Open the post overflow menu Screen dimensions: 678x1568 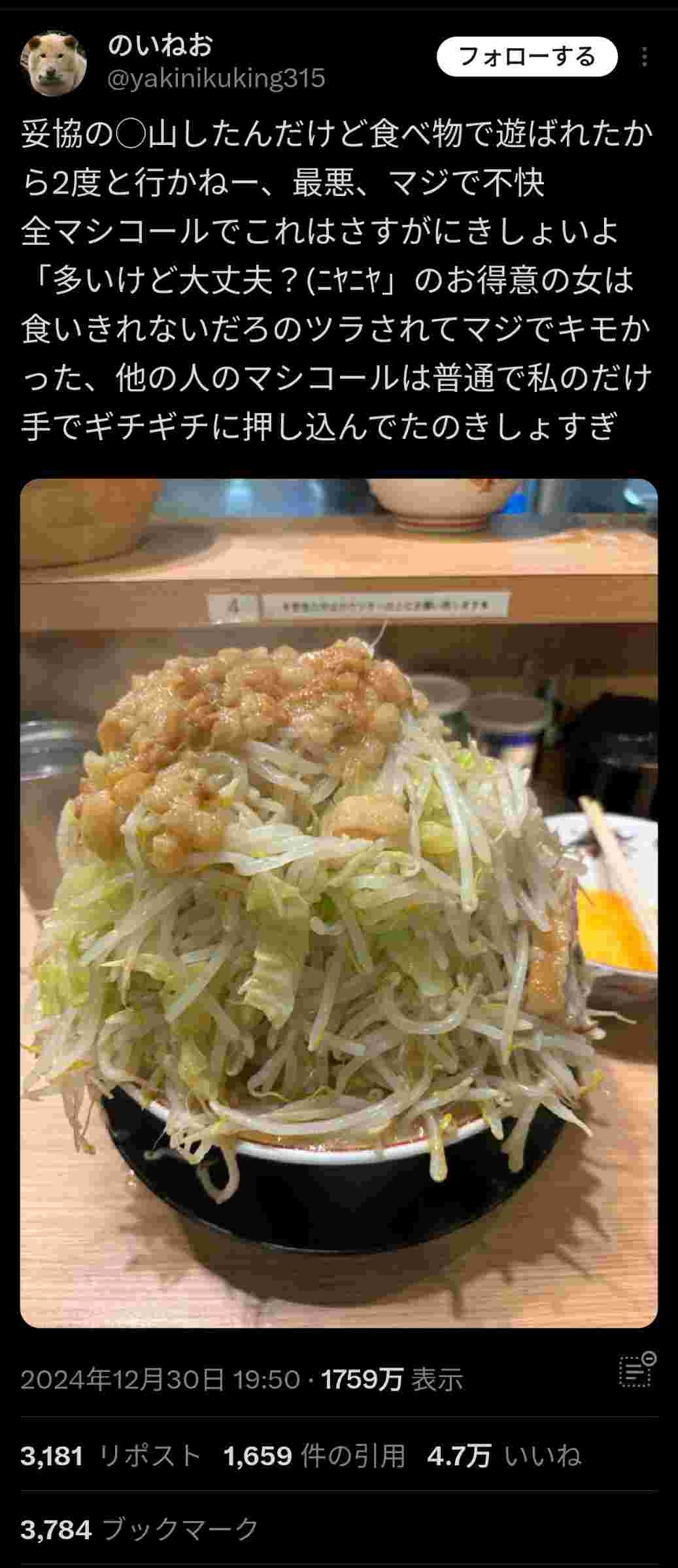(x=645, y=57)
